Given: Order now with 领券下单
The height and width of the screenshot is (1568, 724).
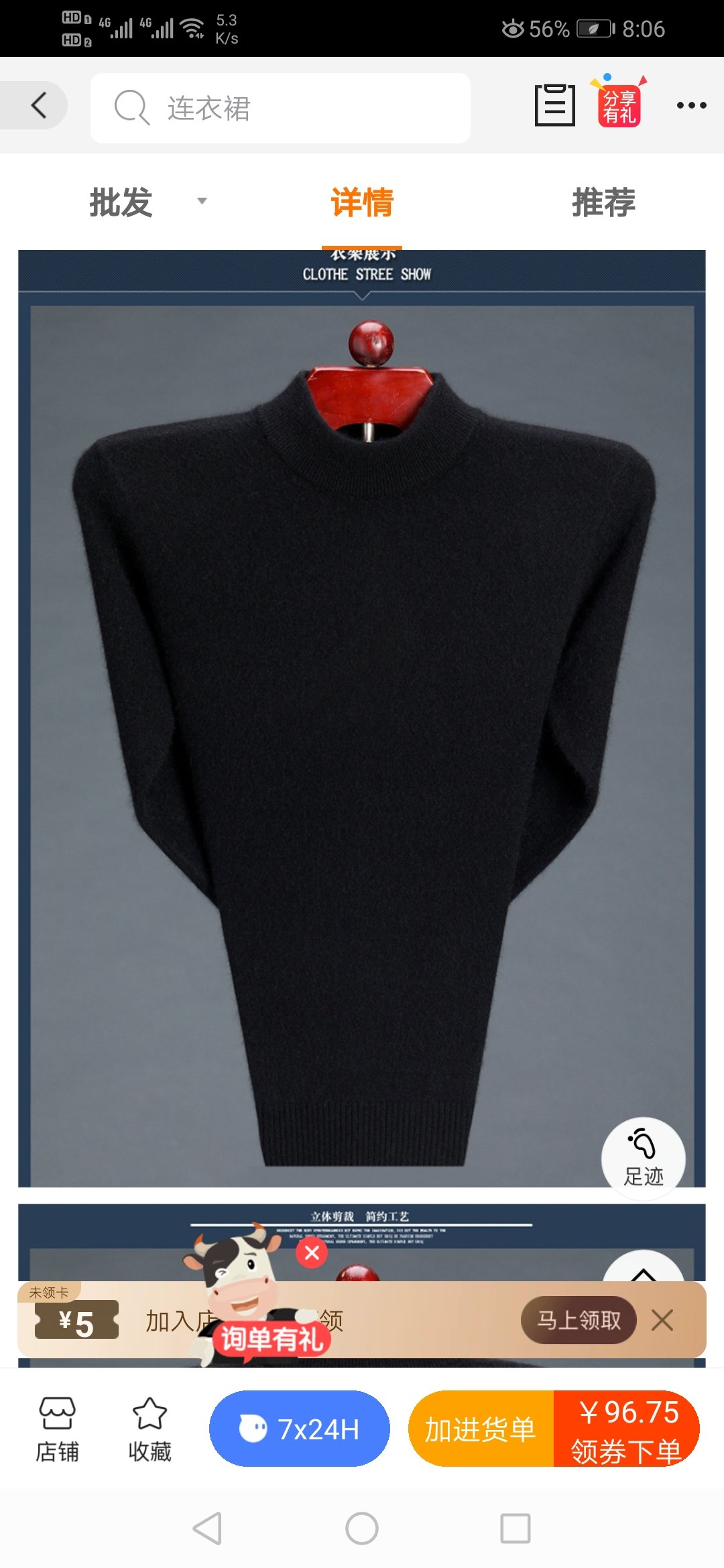Looking at the screenshot, I should click(626, 1429).
